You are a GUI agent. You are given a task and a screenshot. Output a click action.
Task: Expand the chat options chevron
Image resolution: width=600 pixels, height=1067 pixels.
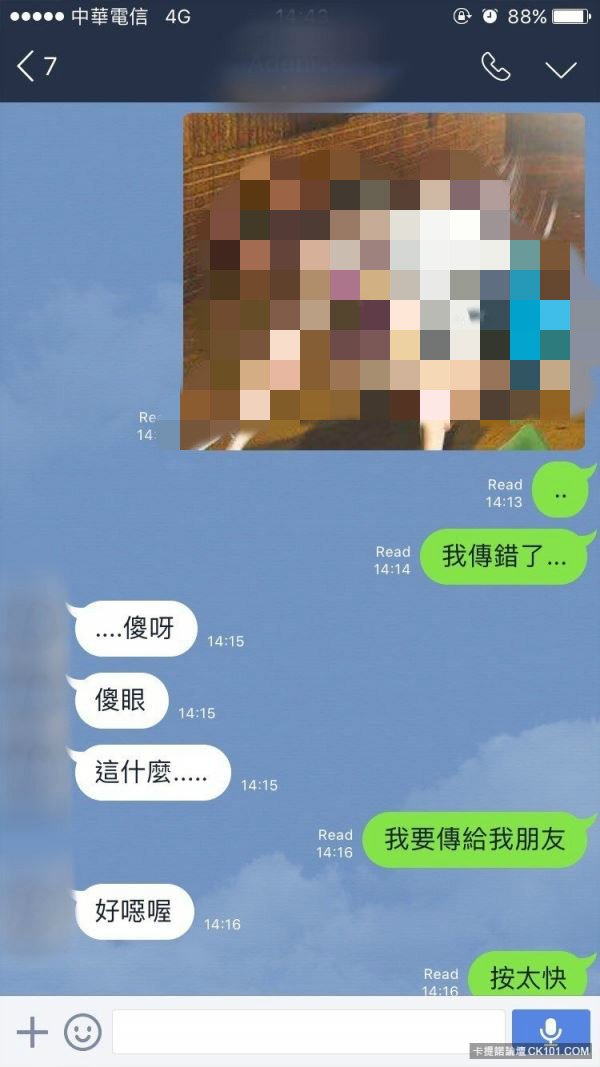pos(560,68)
